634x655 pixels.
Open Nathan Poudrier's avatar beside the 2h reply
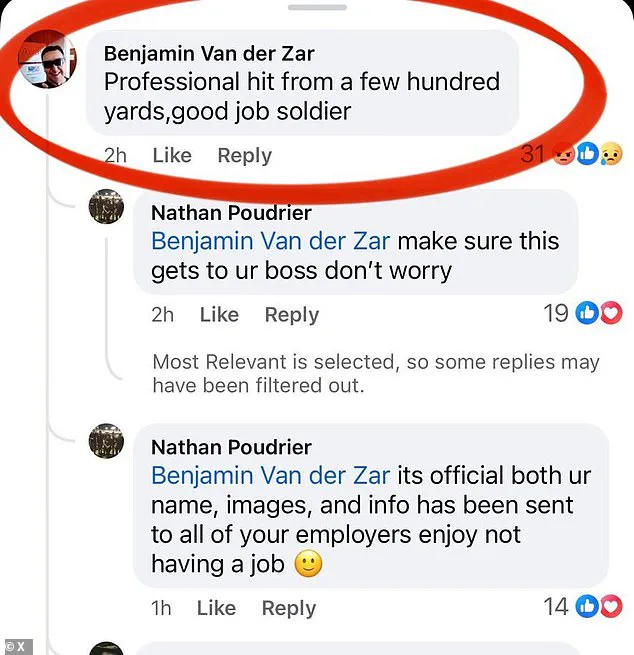pos(106,206)
